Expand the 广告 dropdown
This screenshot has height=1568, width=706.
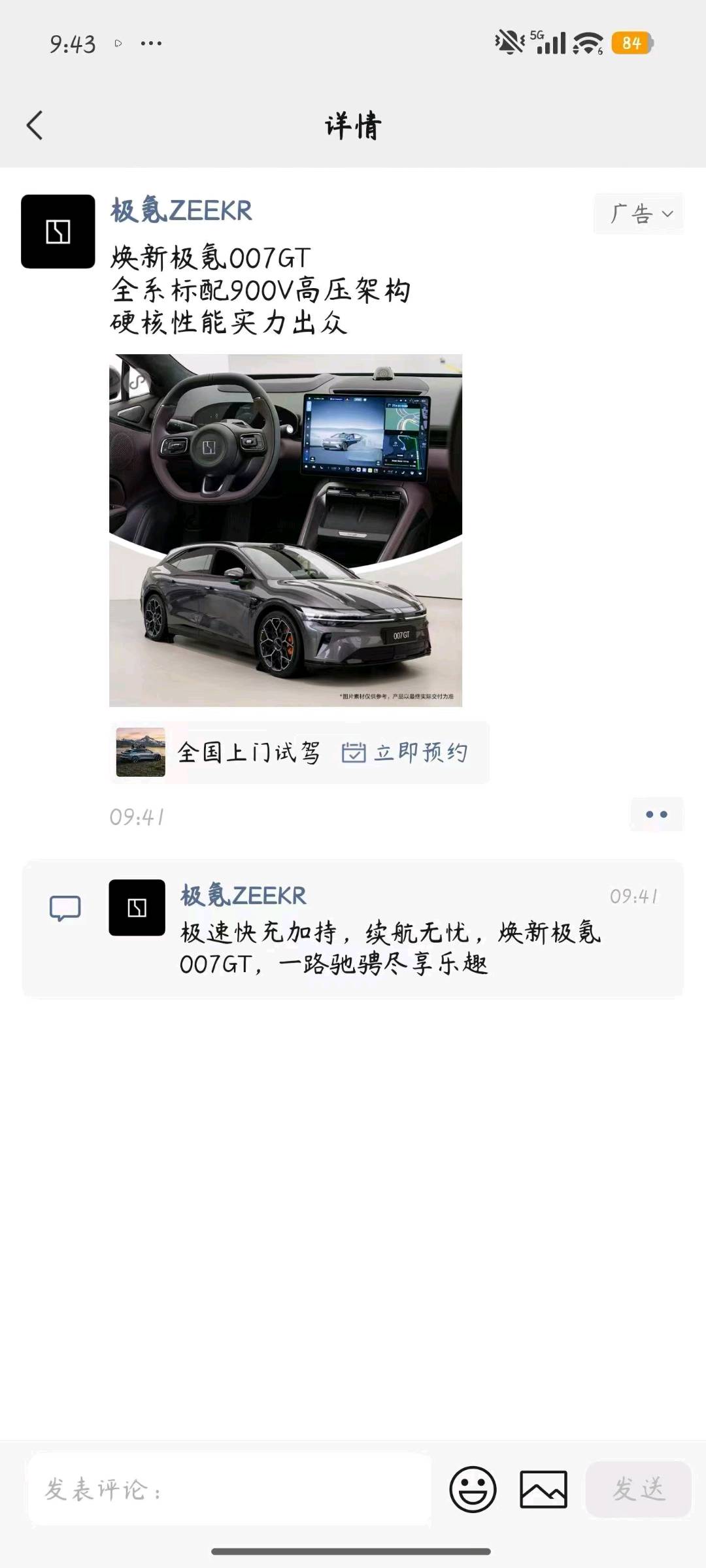click(x=639, y=214)
